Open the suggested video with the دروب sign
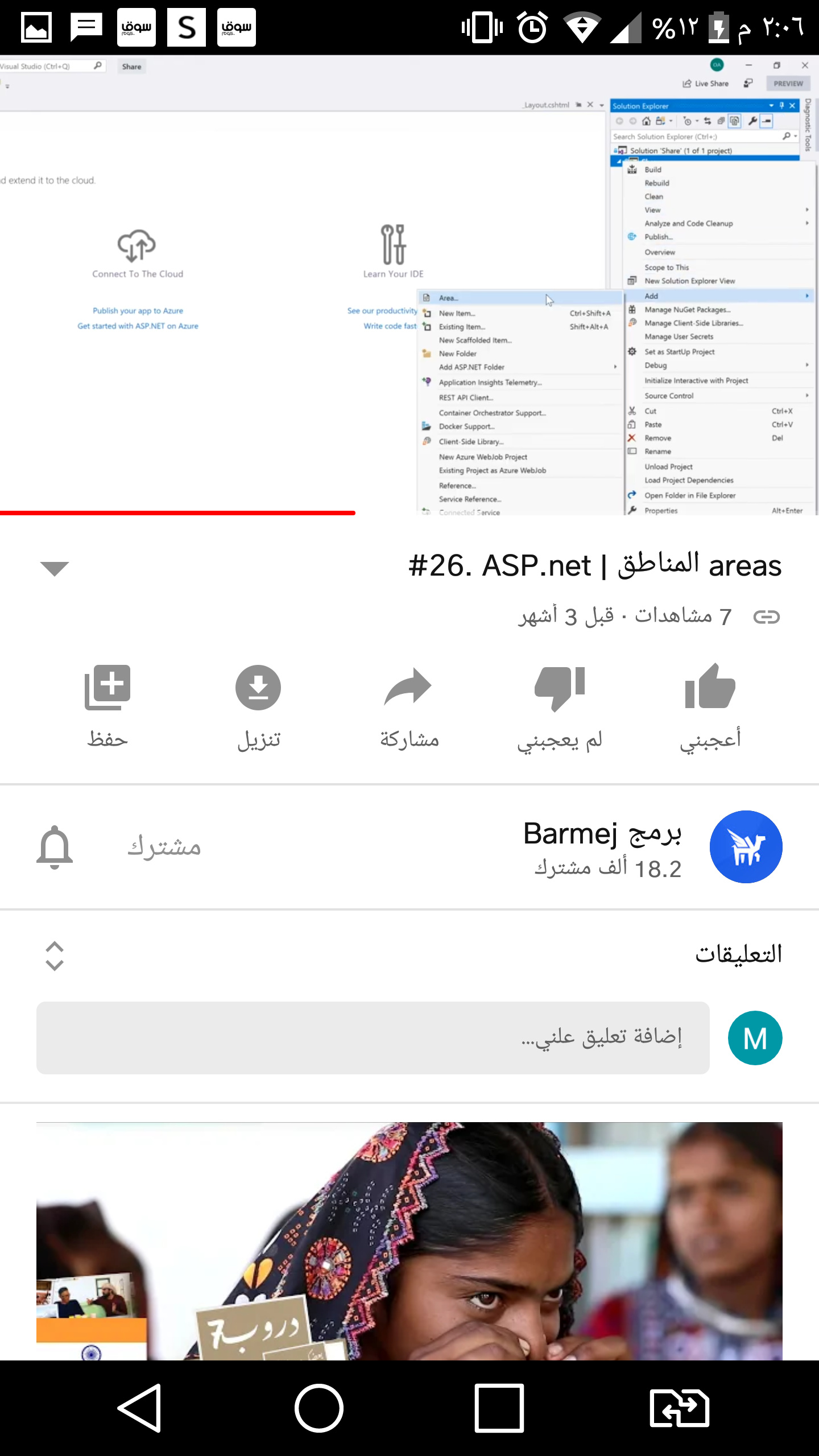The width and height of the screenshot is (819, 1456). (409, 1241)
